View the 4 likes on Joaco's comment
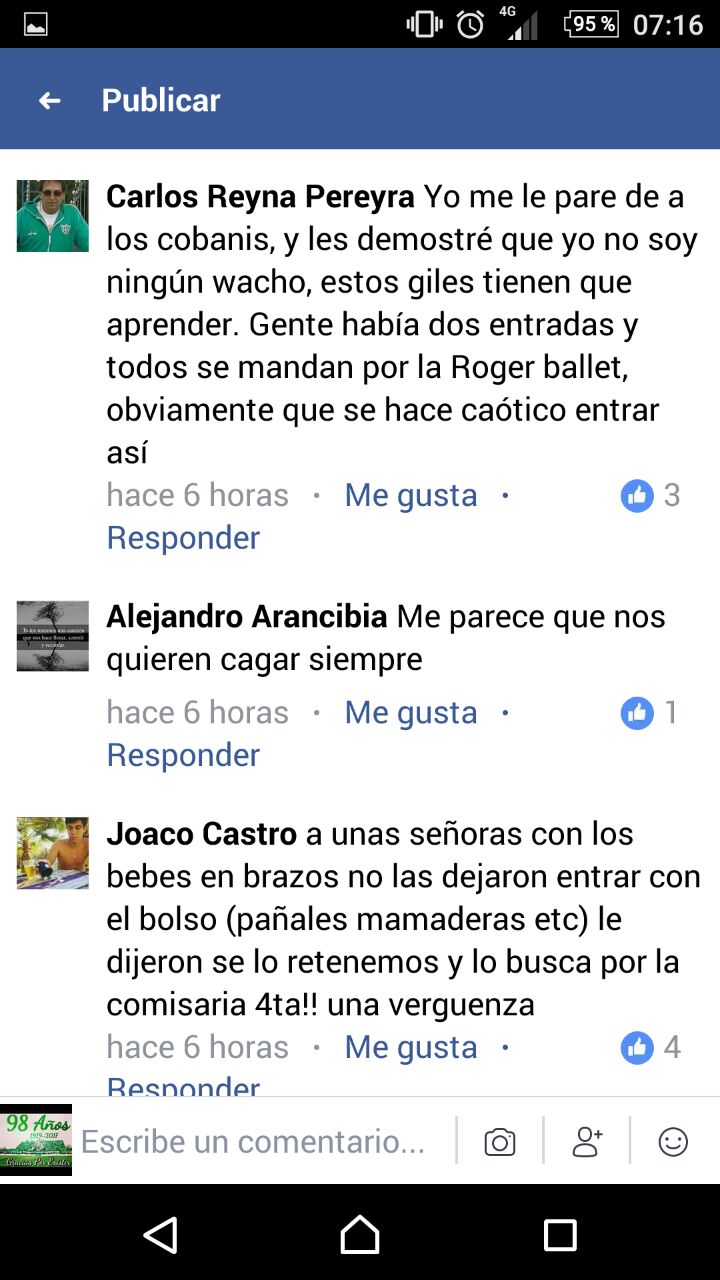This screenshot has width=720, height=1280. [651, 1047]
